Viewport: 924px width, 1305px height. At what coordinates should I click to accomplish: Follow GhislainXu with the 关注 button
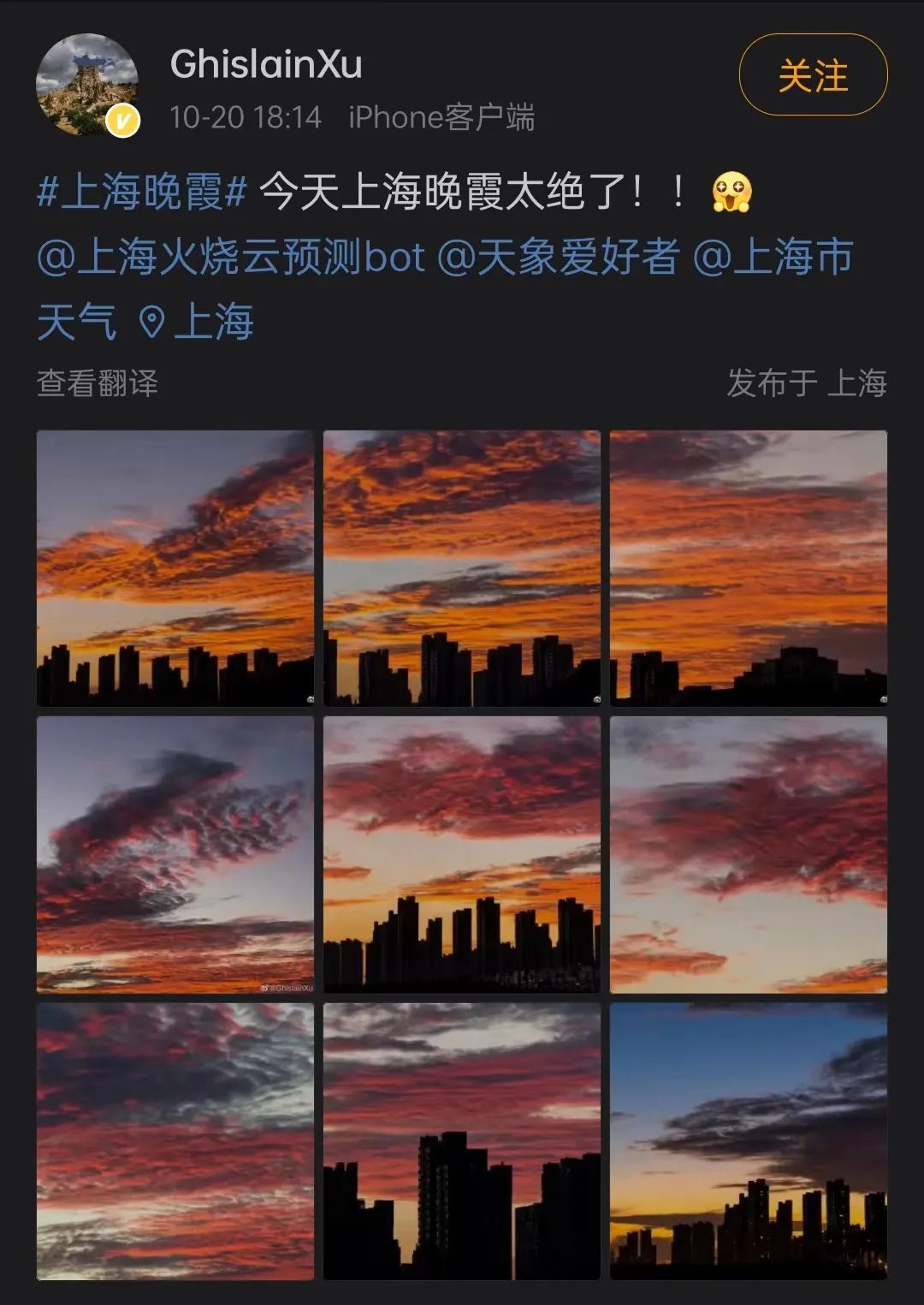[812, 75]
